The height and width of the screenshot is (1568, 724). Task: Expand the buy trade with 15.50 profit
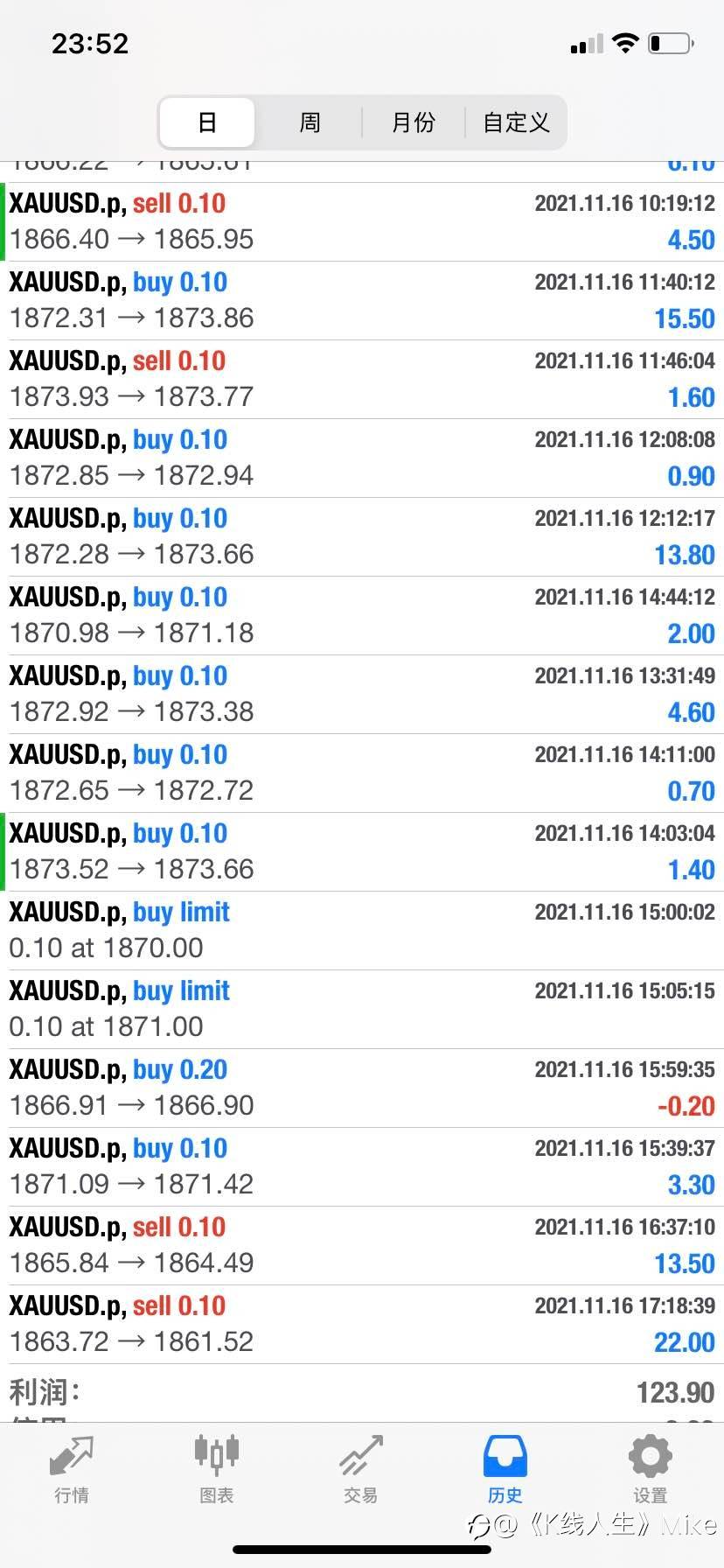tap(362, 300)
